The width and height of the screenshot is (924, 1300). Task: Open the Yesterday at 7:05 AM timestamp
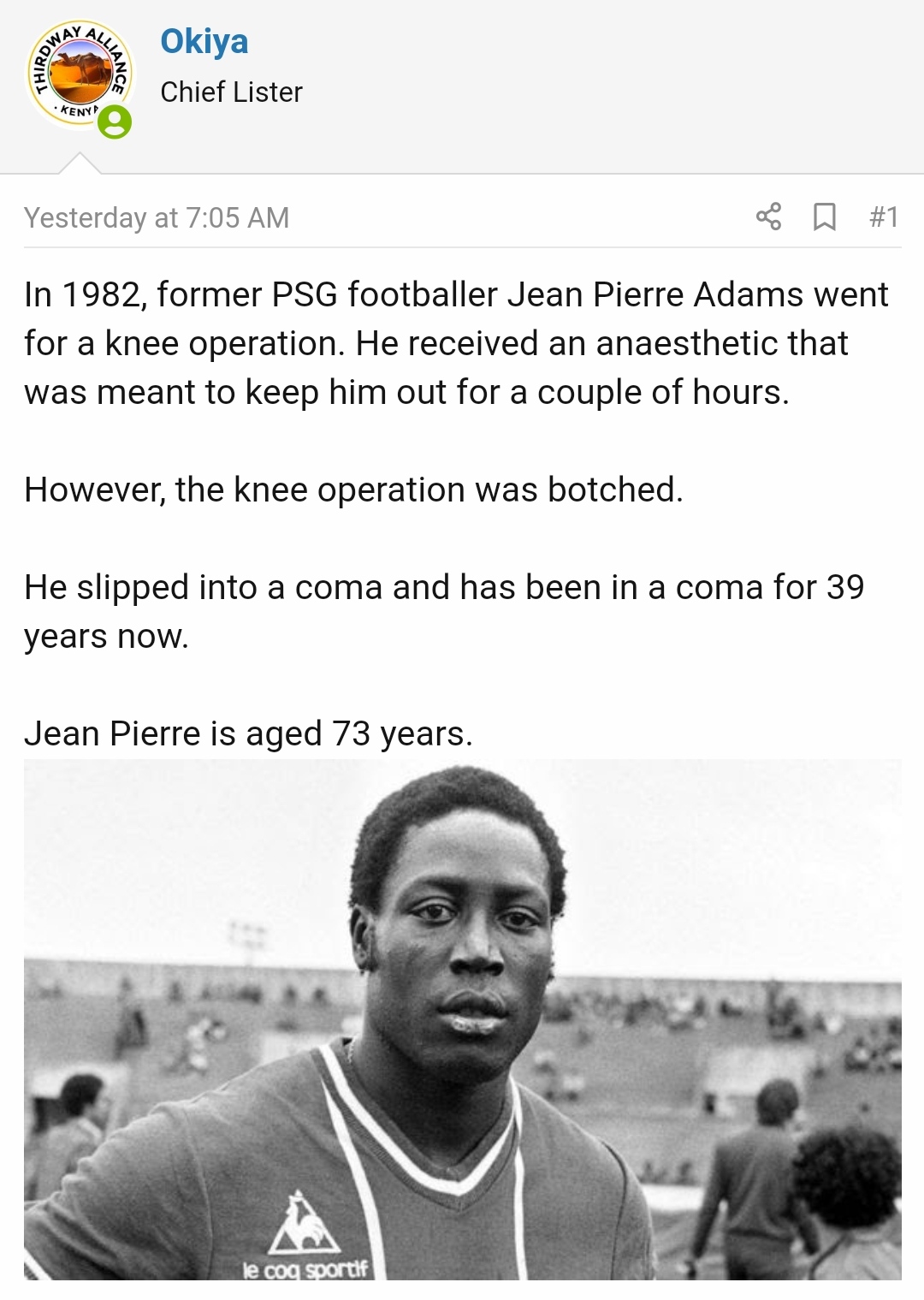coord(157,217)
